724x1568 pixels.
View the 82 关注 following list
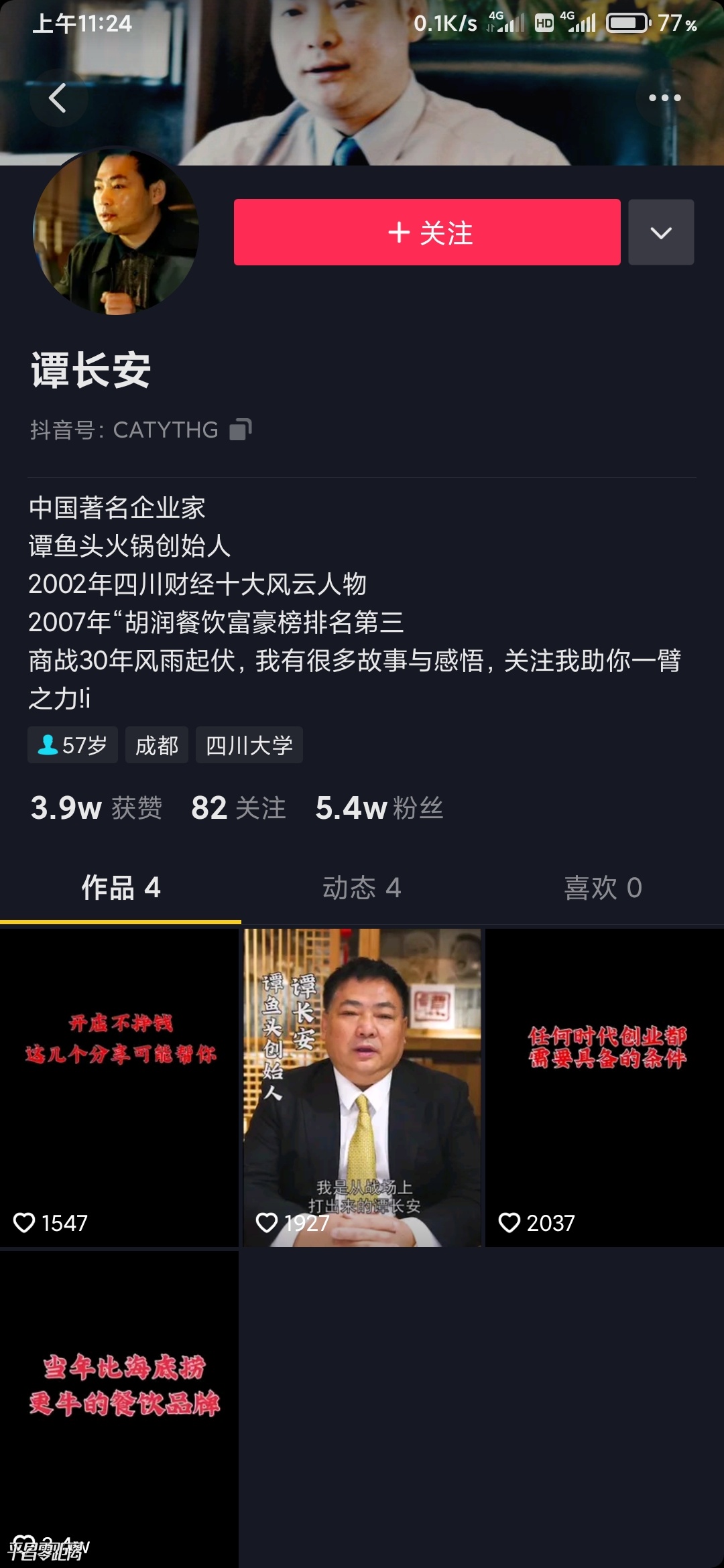(x=239, y=808)
